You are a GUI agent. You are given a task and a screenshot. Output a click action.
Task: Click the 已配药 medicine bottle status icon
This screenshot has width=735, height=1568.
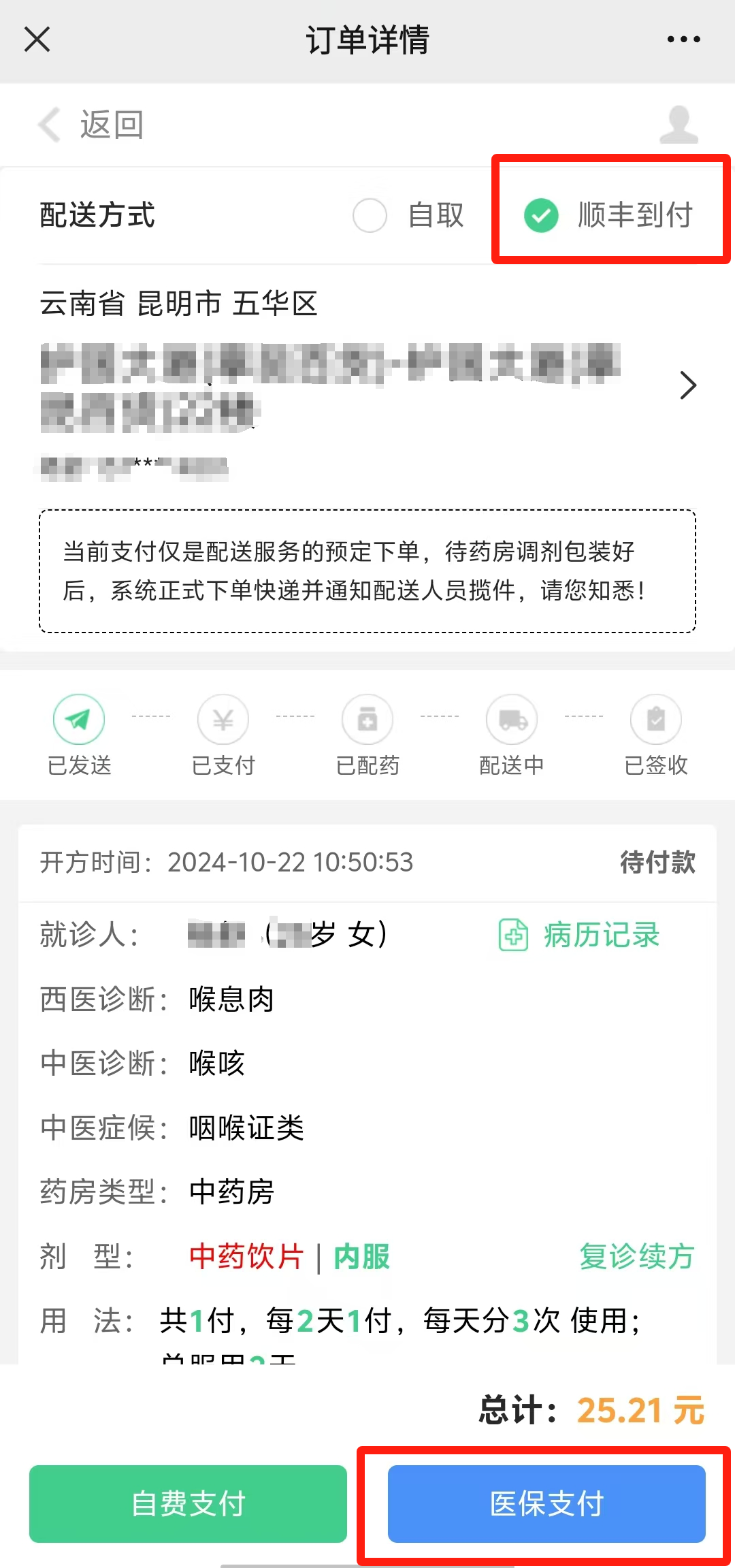(x=367, y=719)
